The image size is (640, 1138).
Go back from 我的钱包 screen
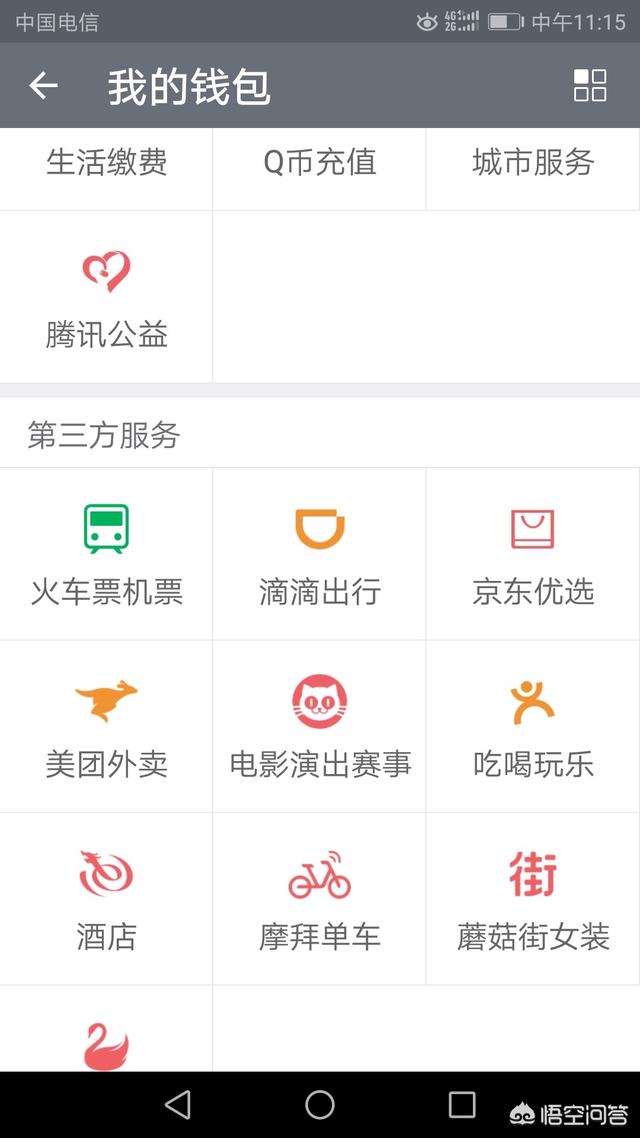[43, 86]
